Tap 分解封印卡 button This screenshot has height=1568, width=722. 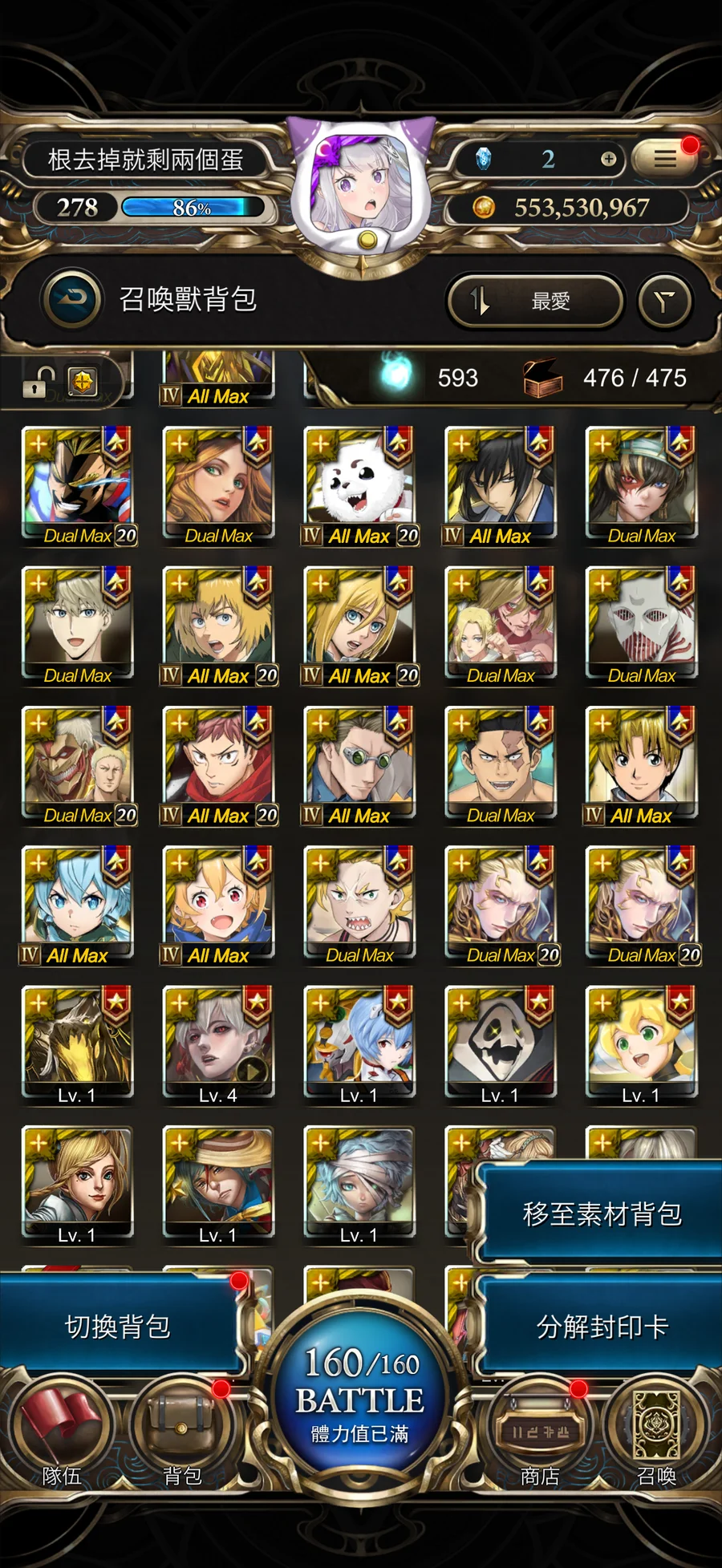[x=602, y=1327]
